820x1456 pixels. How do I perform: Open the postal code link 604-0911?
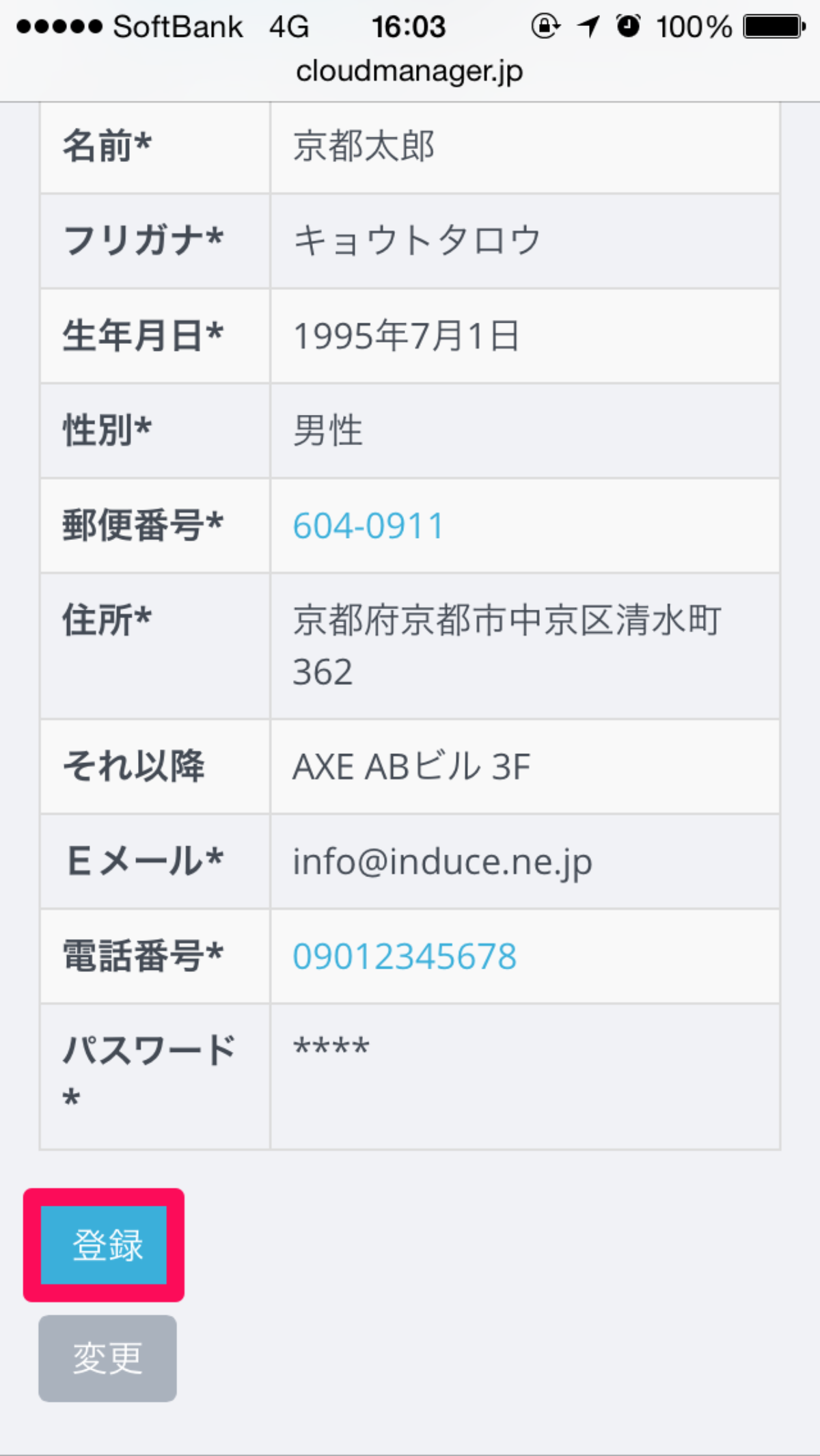click(368, 526)
